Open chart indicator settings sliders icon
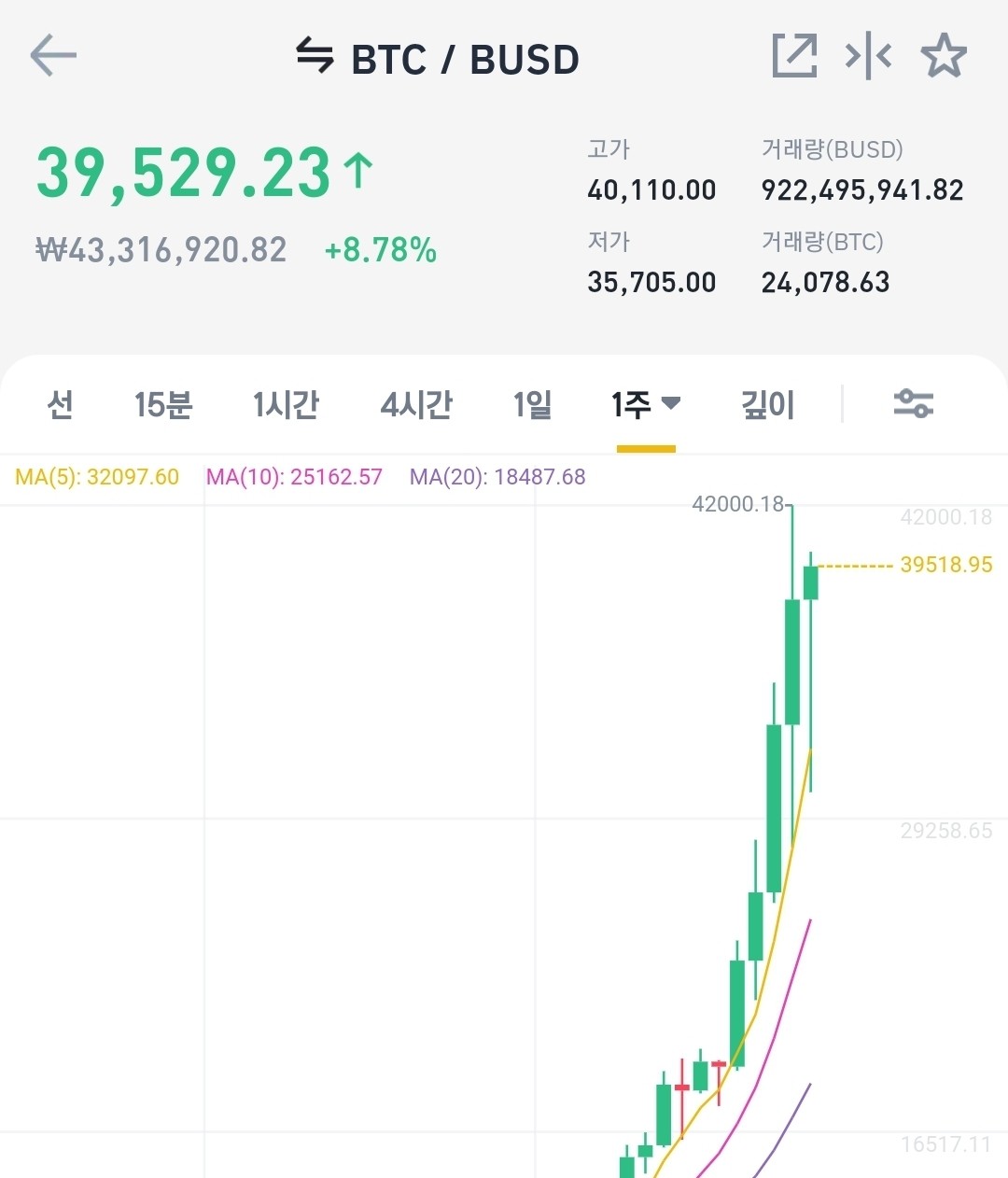Image resolution: width=1008 pixels, height=1178 pixels. click(913, 404)
